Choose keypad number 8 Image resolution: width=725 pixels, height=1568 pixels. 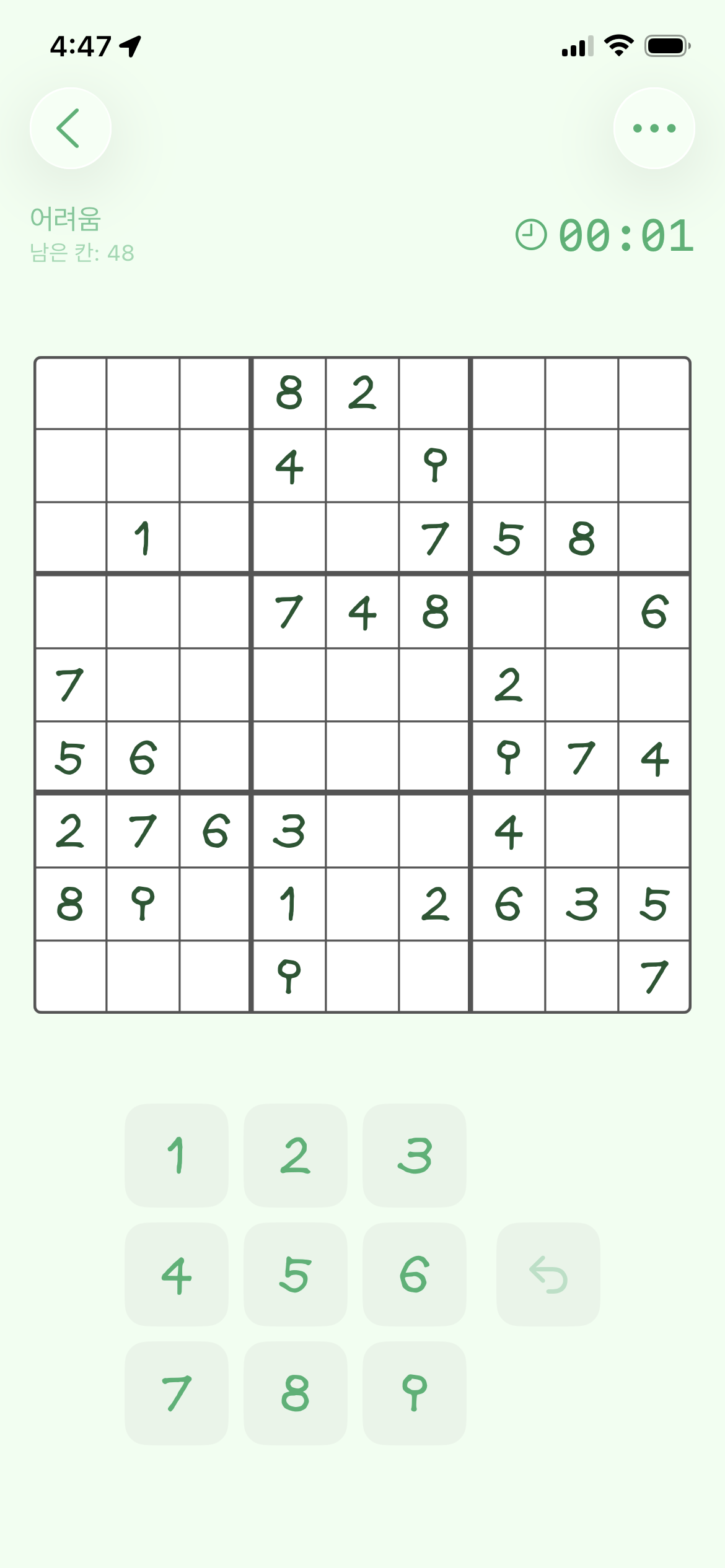pos(295,1393)
